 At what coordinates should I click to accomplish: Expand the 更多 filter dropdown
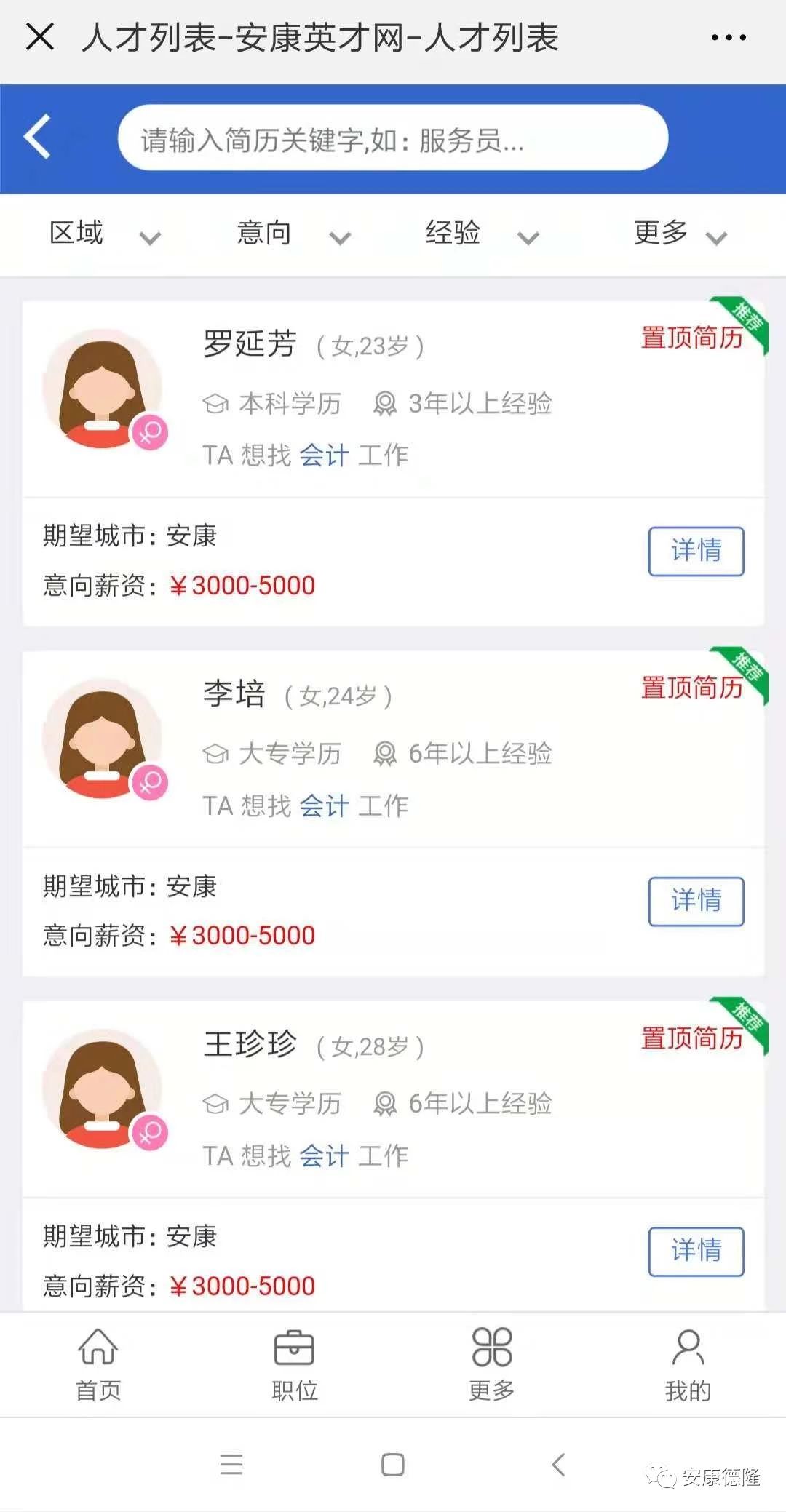679,234
